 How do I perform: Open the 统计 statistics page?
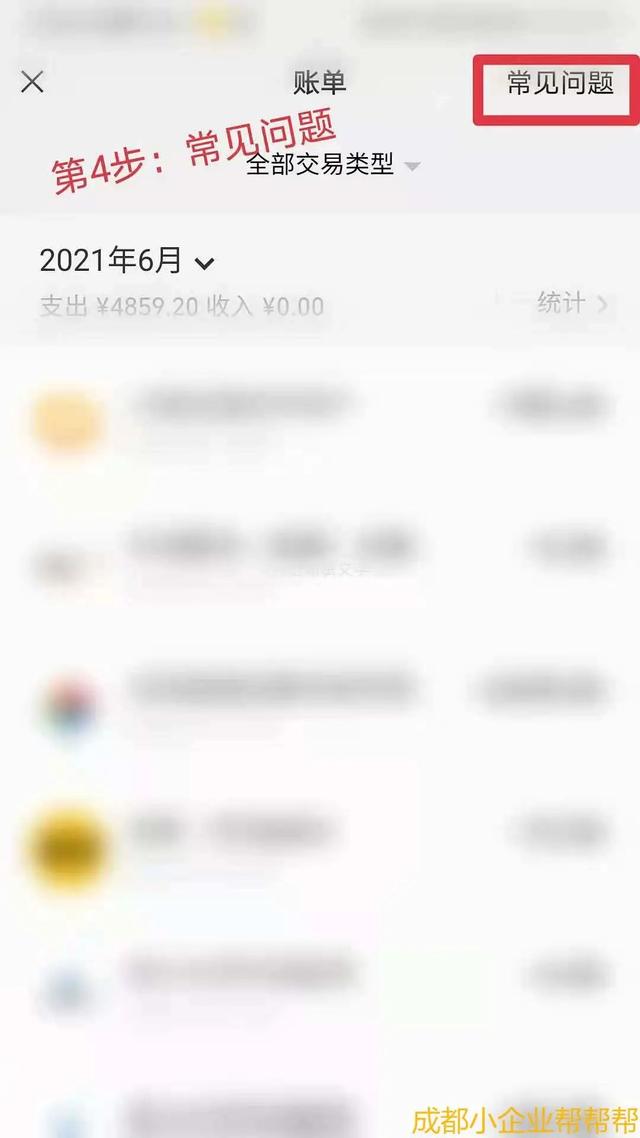(x=572, y=303)
